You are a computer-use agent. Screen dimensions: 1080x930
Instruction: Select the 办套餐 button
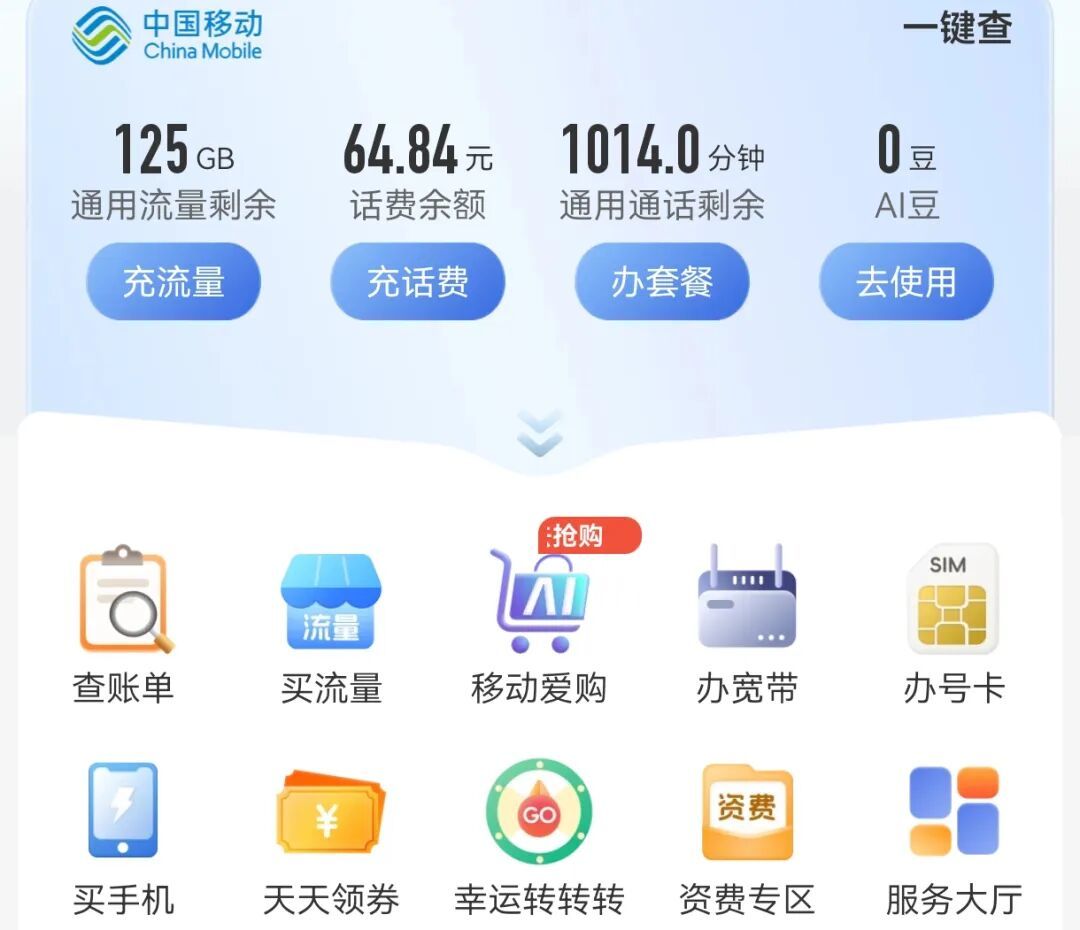tap(661, 282)
